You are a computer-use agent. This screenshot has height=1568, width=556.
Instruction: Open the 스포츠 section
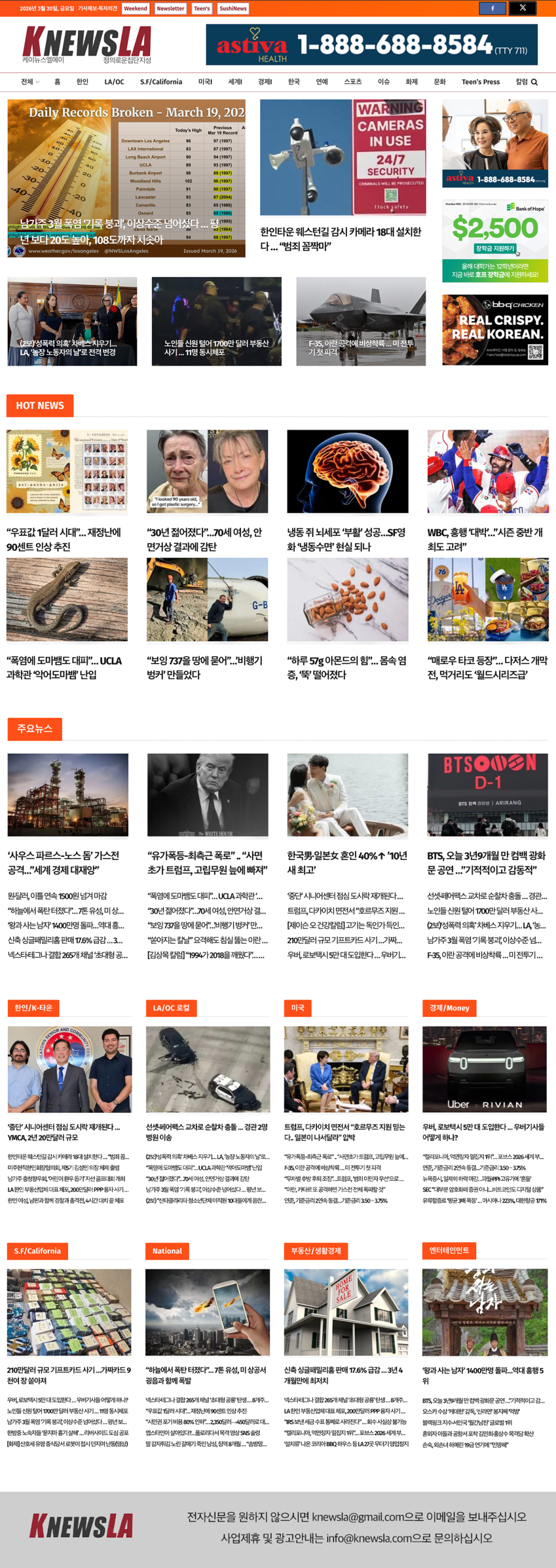352,82
